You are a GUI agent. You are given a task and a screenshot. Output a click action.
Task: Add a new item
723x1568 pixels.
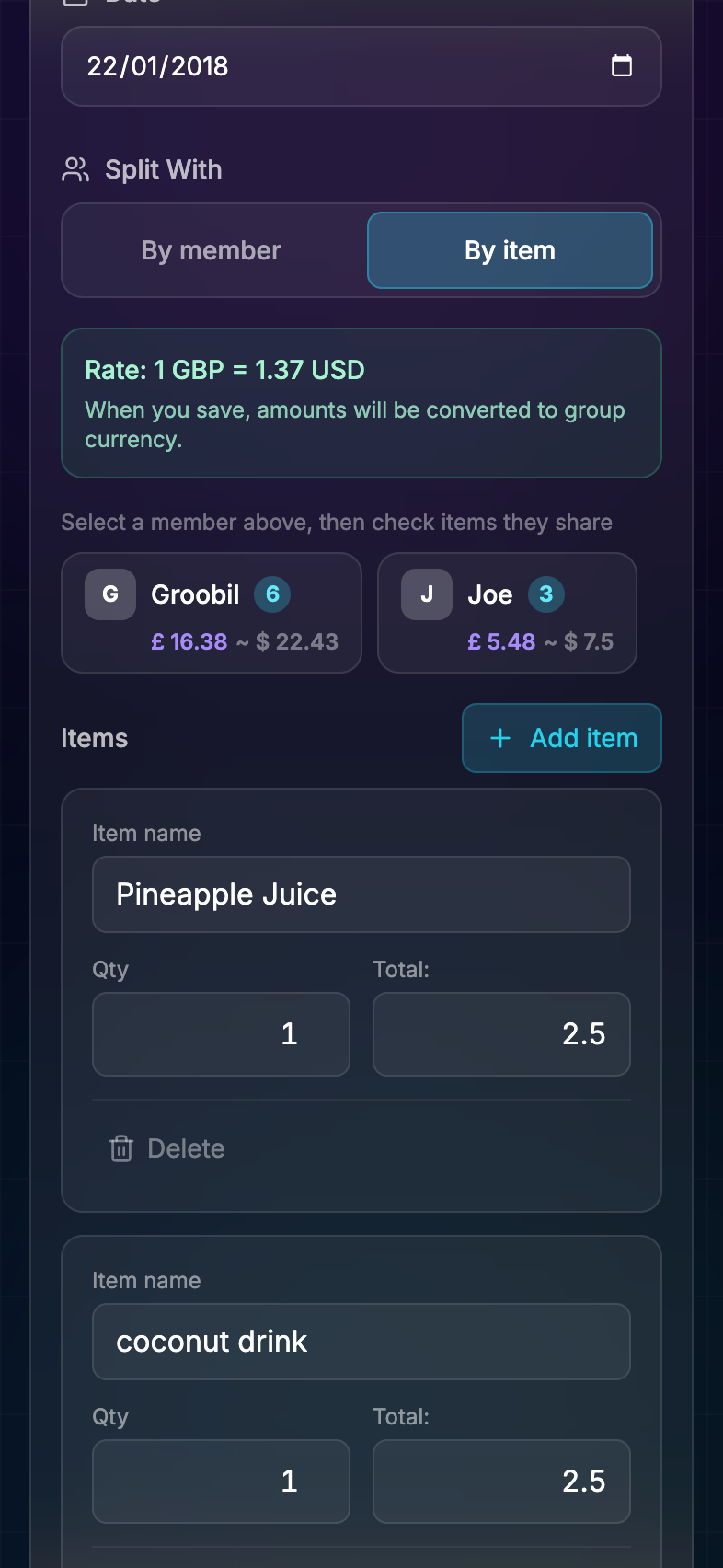click(x=562, y=738)
